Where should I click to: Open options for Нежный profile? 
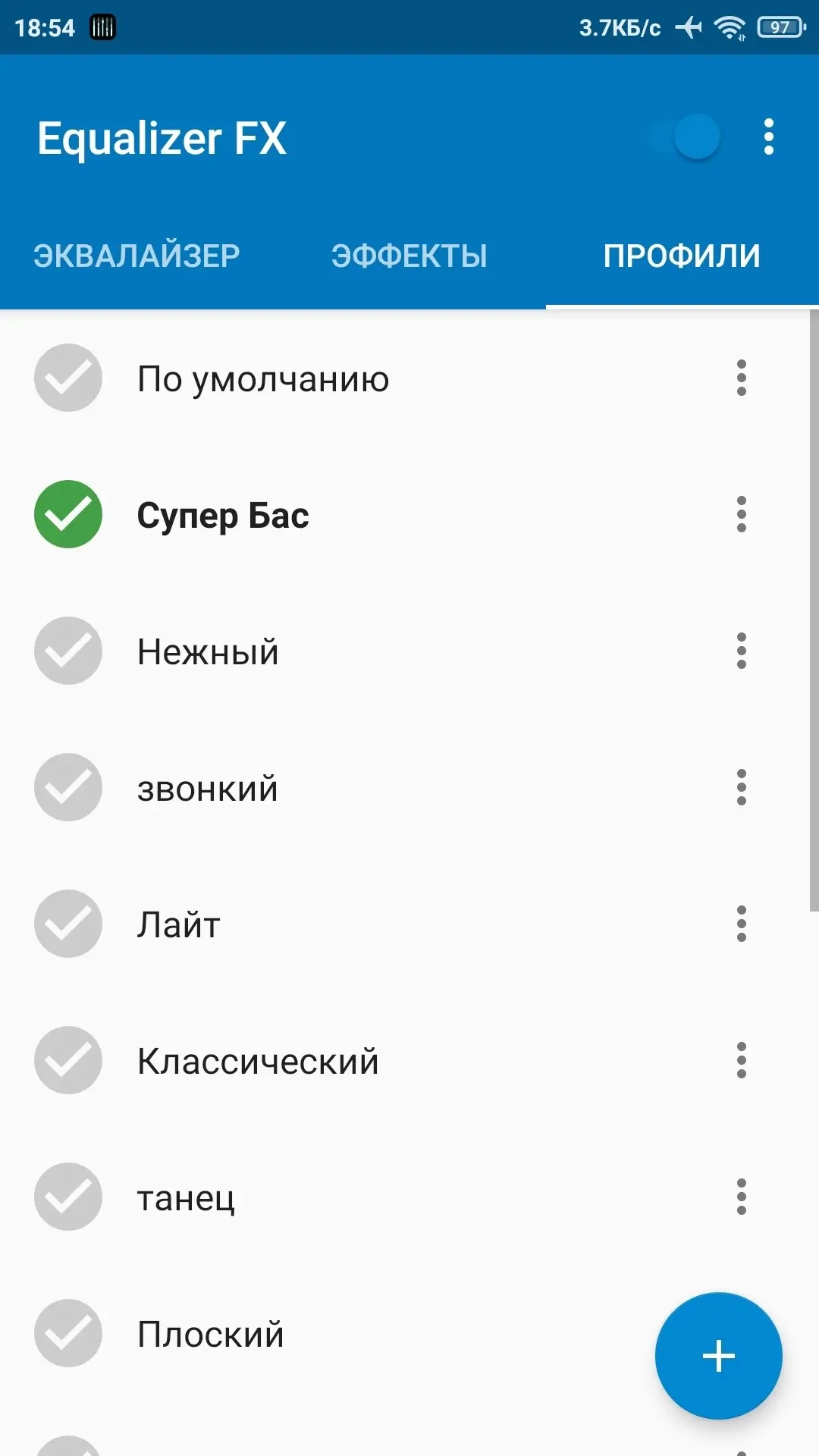[742, 651]
